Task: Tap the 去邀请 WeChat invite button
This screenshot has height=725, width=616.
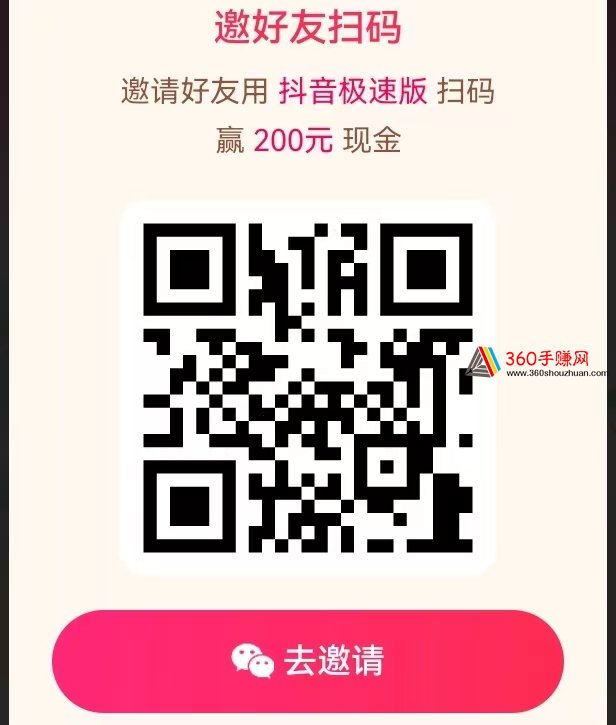Action: (308, 661)
